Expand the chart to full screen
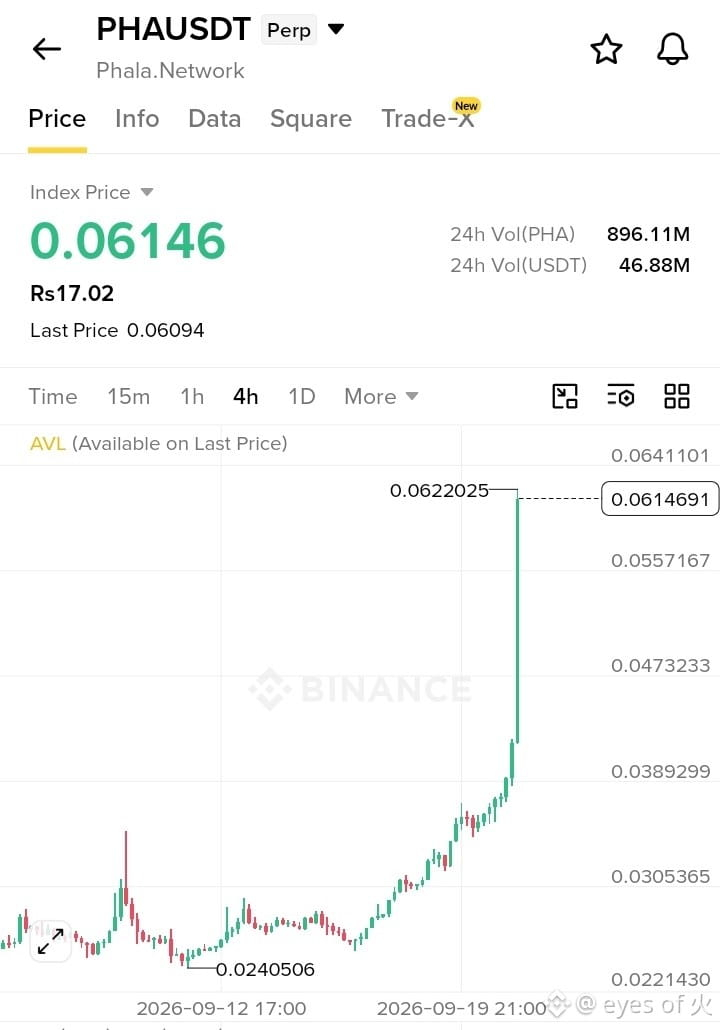 click(x=51, y=942)
